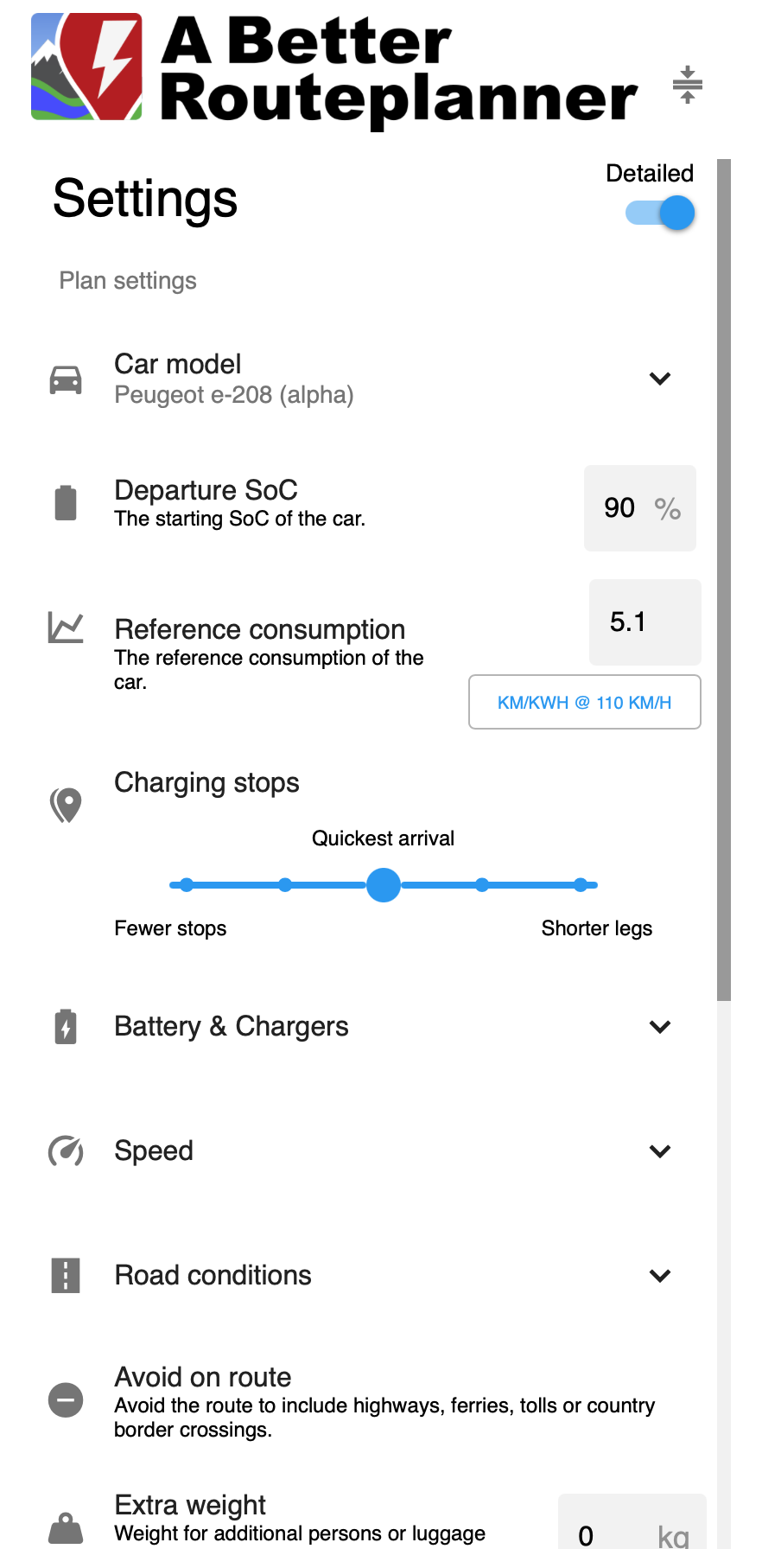Image resolution: width=762 pixels, height=1568 pixels.
Task: Click the speedometer icon beside Speed
Action: 66,1151
